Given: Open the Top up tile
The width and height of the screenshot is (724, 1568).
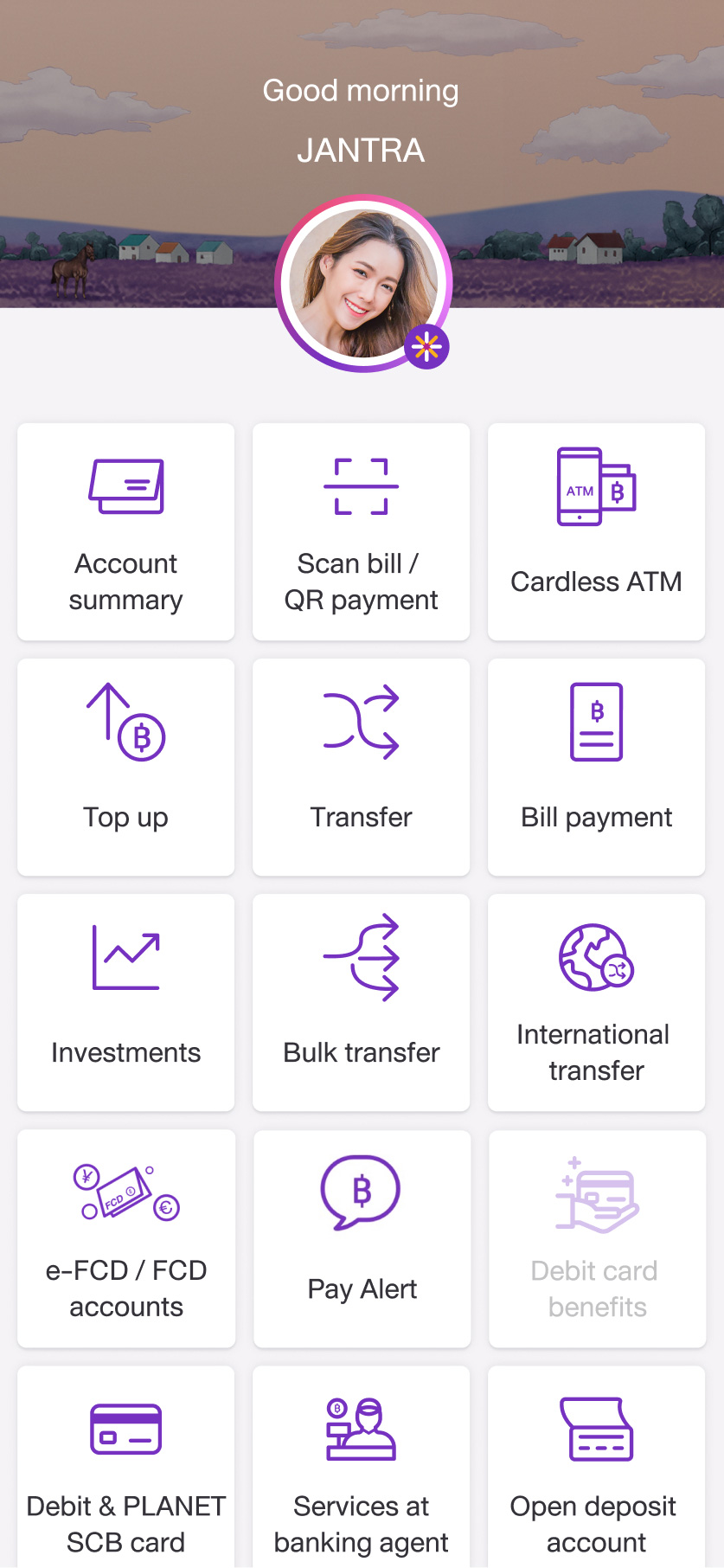Looking at the screenshot, I should tap(125, 767).
